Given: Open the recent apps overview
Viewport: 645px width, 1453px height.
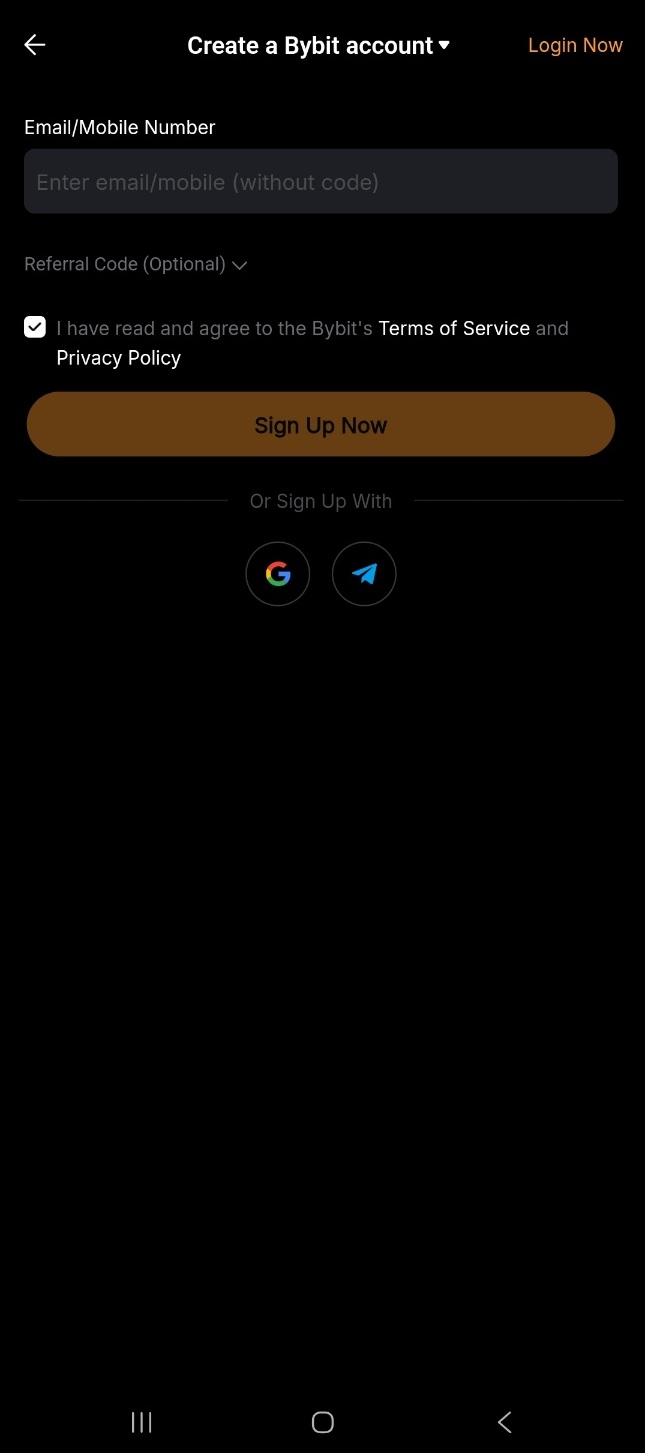Looking at the screenshot, I should tap(142, 1422).
